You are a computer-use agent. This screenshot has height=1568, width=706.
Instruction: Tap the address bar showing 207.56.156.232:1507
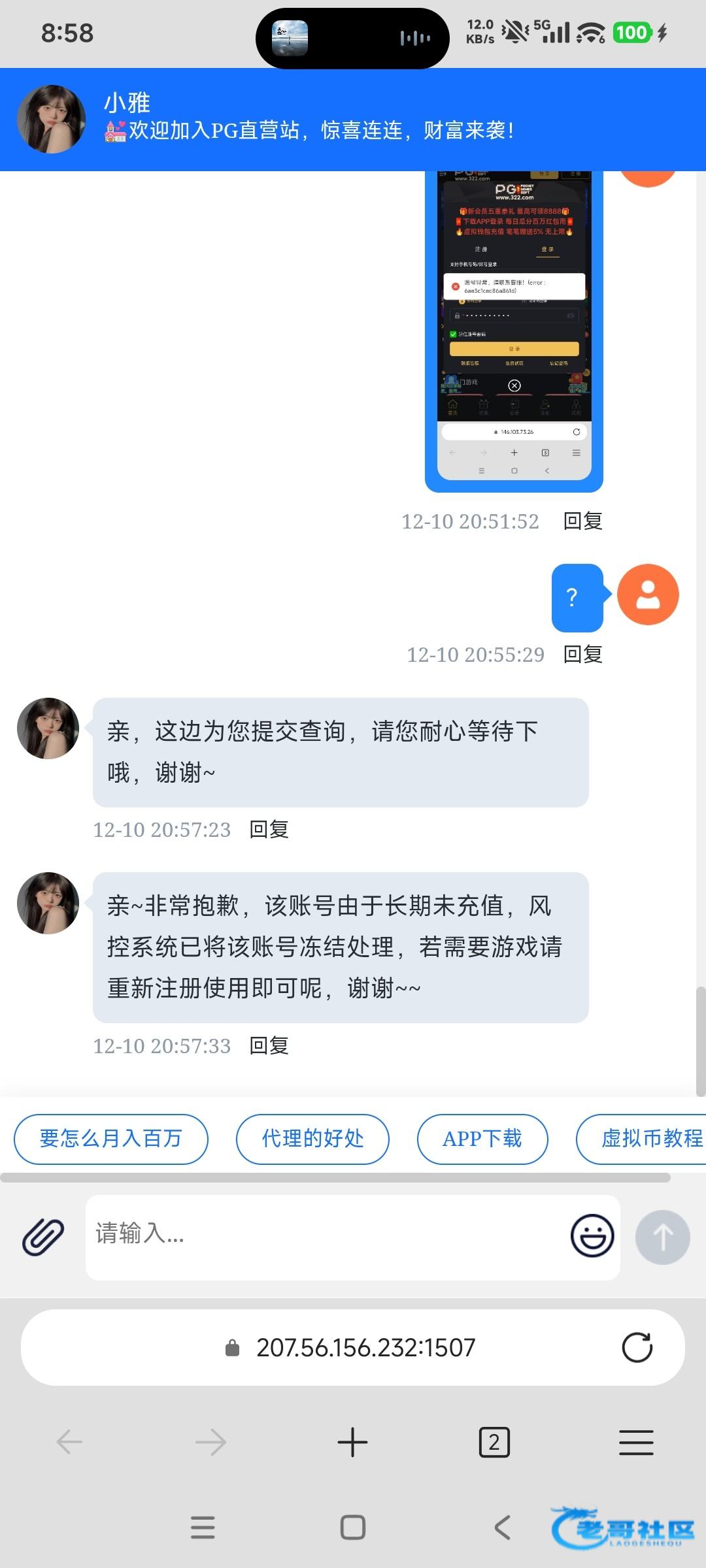click(365, 1347)
